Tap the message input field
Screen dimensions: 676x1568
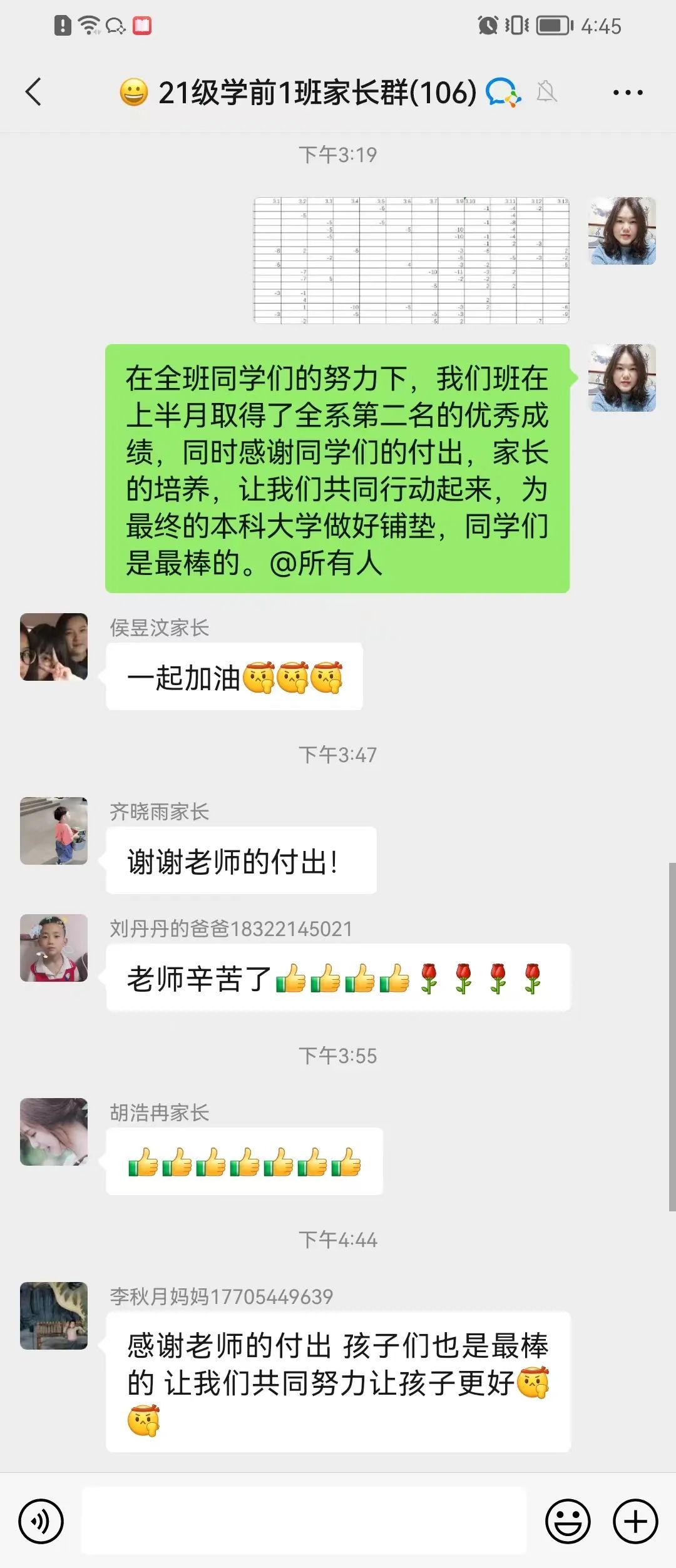pyautogui.click(x=304, y=1521)
